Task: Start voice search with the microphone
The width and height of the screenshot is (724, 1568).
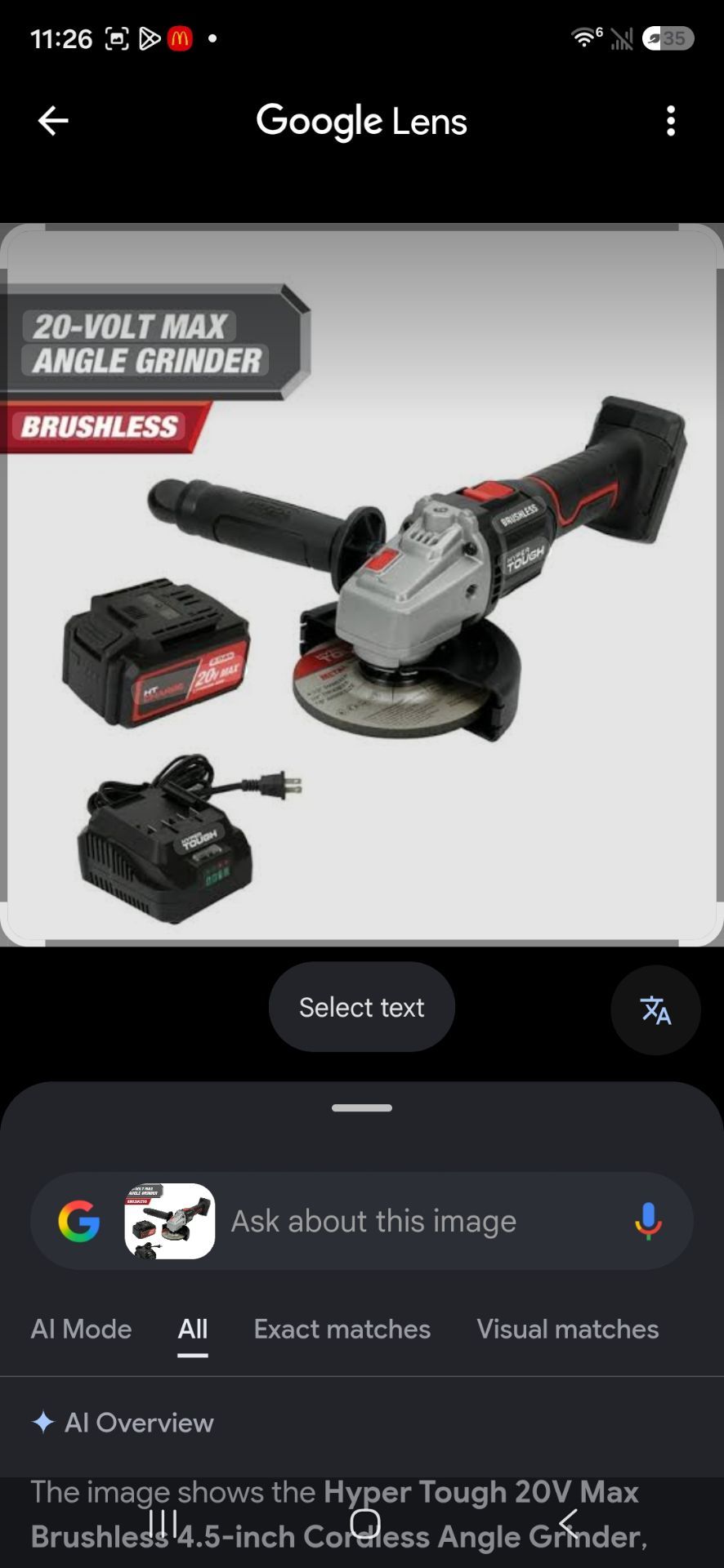Action: 648,1221
